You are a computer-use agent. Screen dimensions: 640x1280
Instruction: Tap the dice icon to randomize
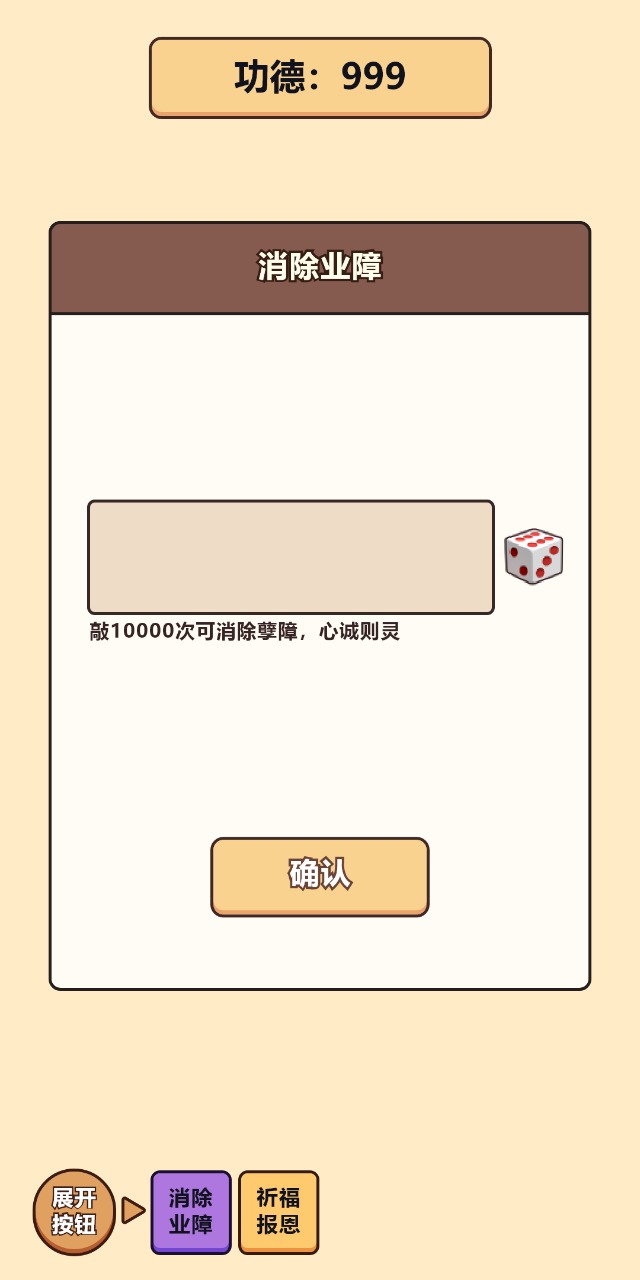533,556
